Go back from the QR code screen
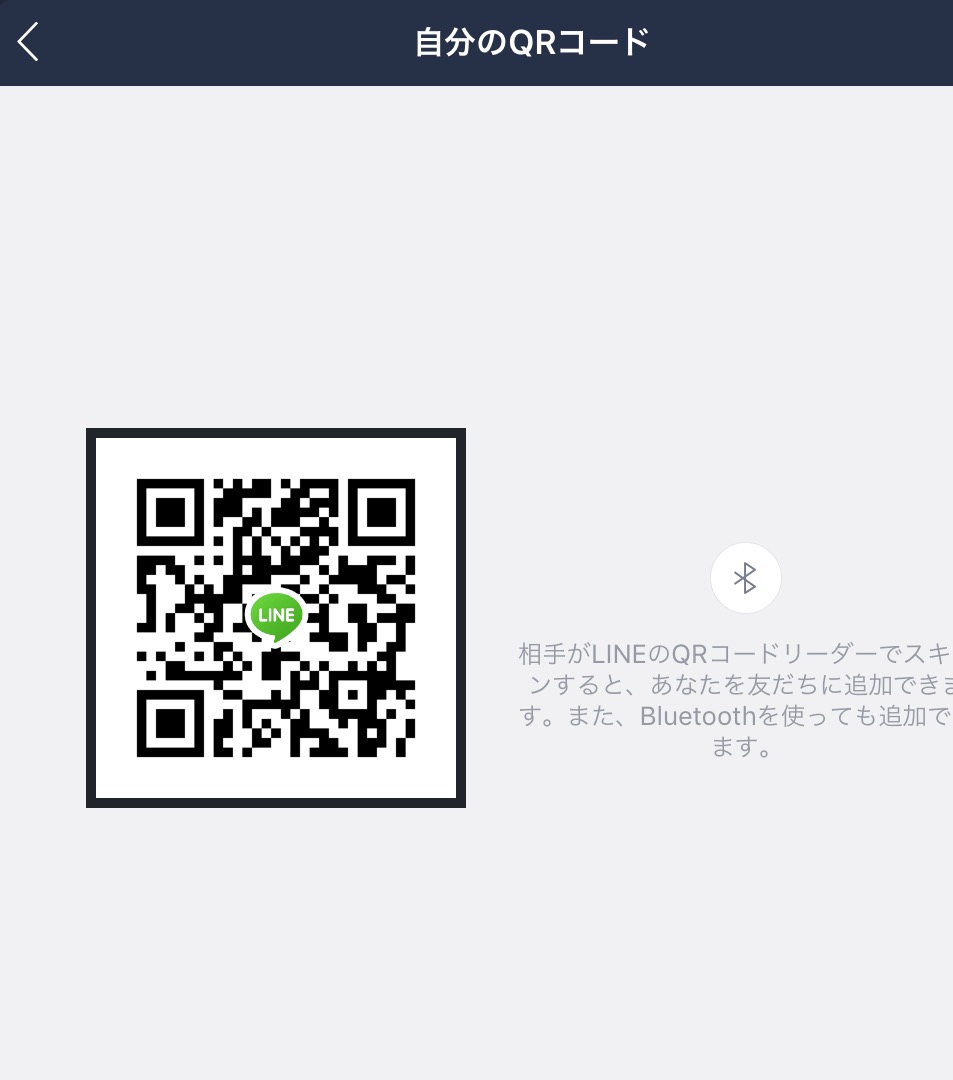This screenshot has height=1080, width=953. pyautogui.click(x=28, y=42)
